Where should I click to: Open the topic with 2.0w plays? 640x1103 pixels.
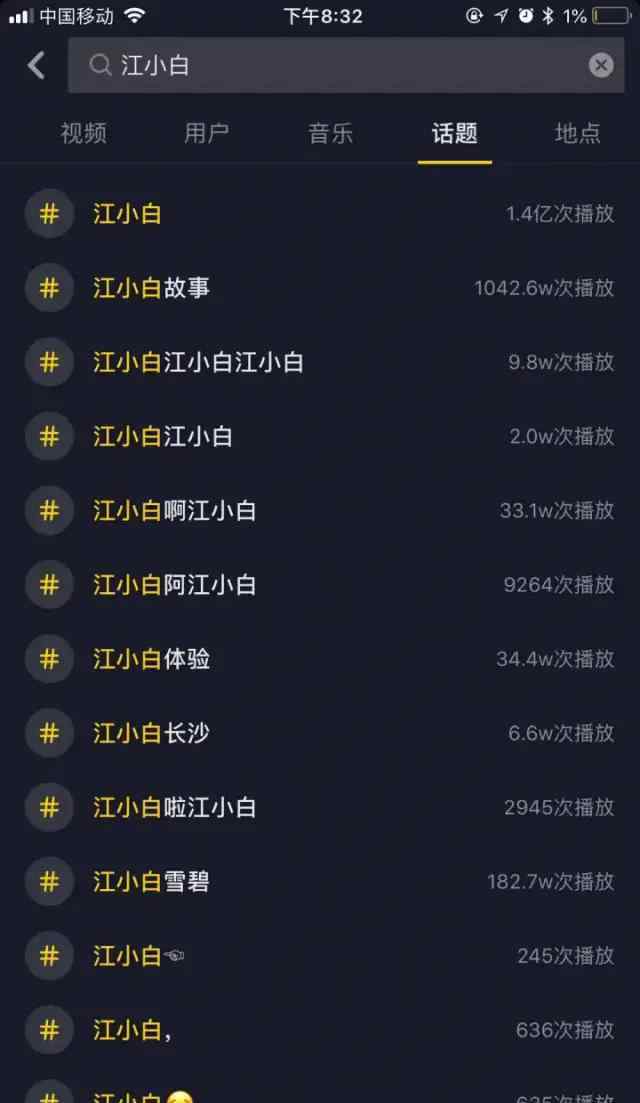(x=320, y=436)
